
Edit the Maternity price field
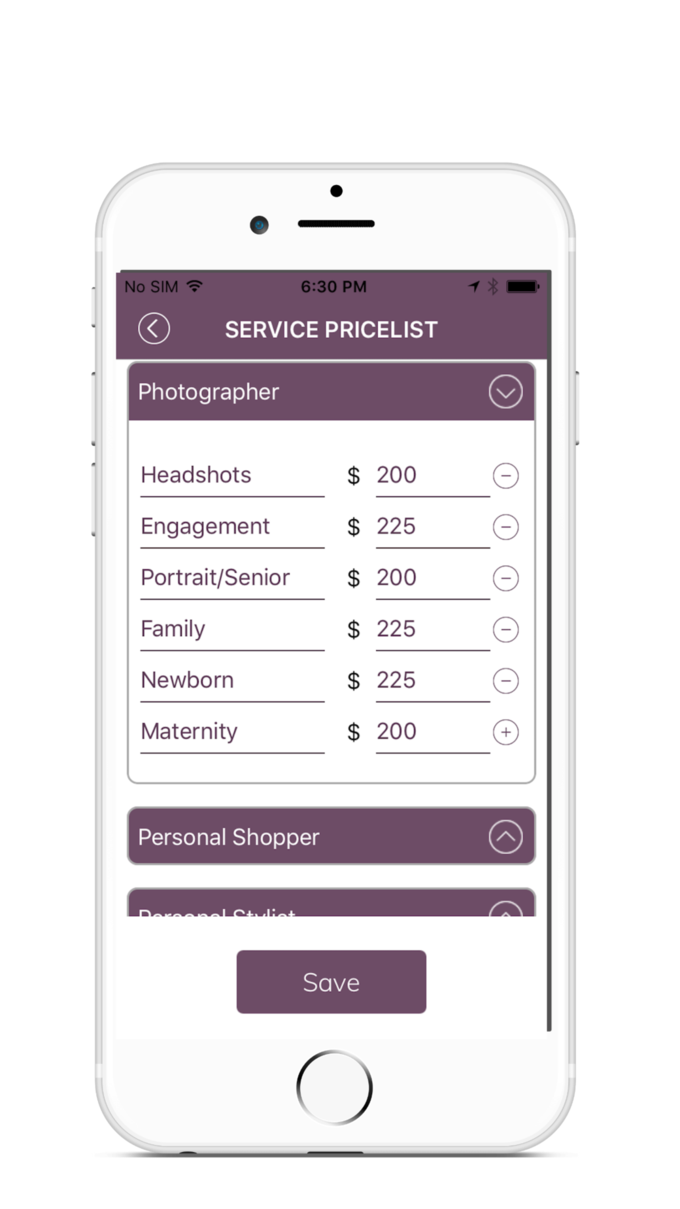[x=432, y=732]
